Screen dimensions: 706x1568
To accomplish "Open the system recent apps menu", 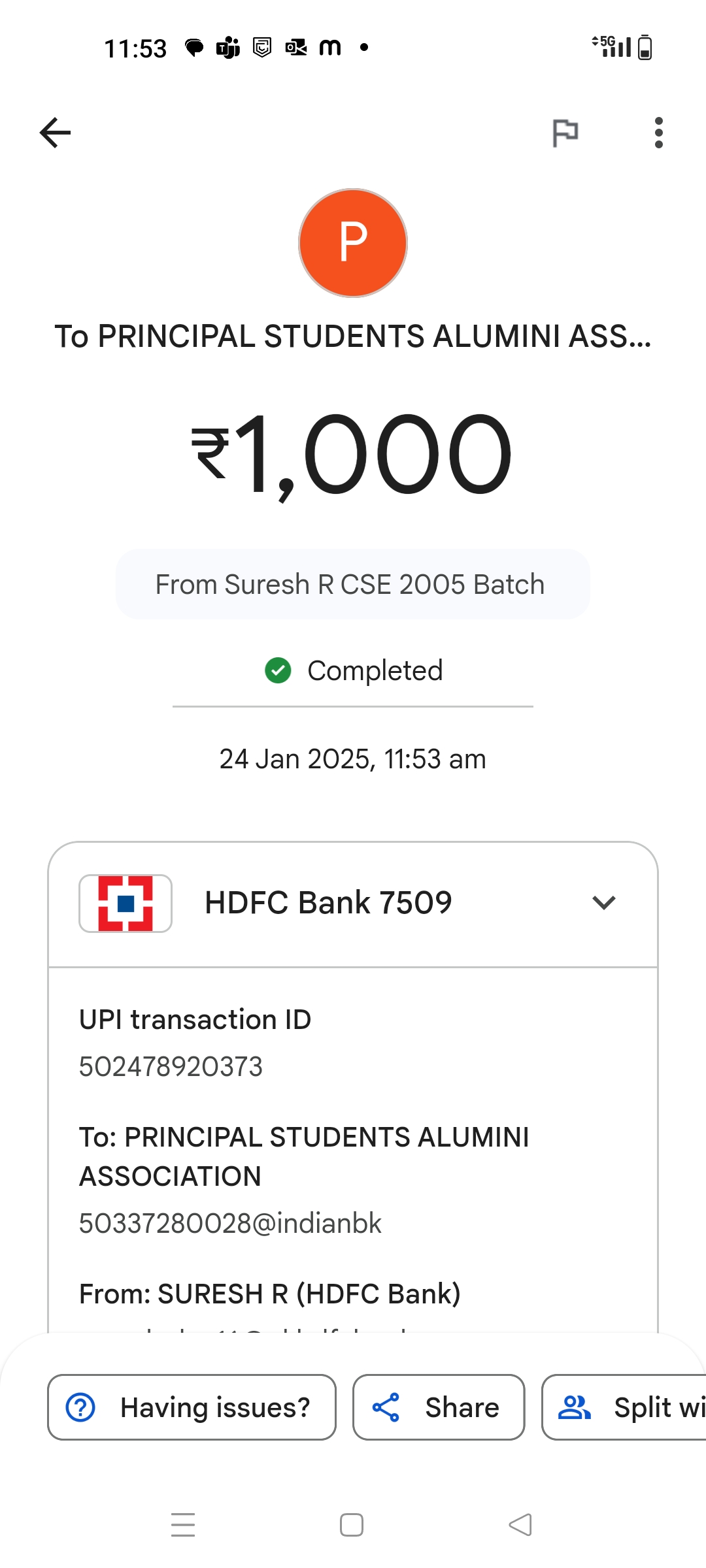I will [183, 1525].
